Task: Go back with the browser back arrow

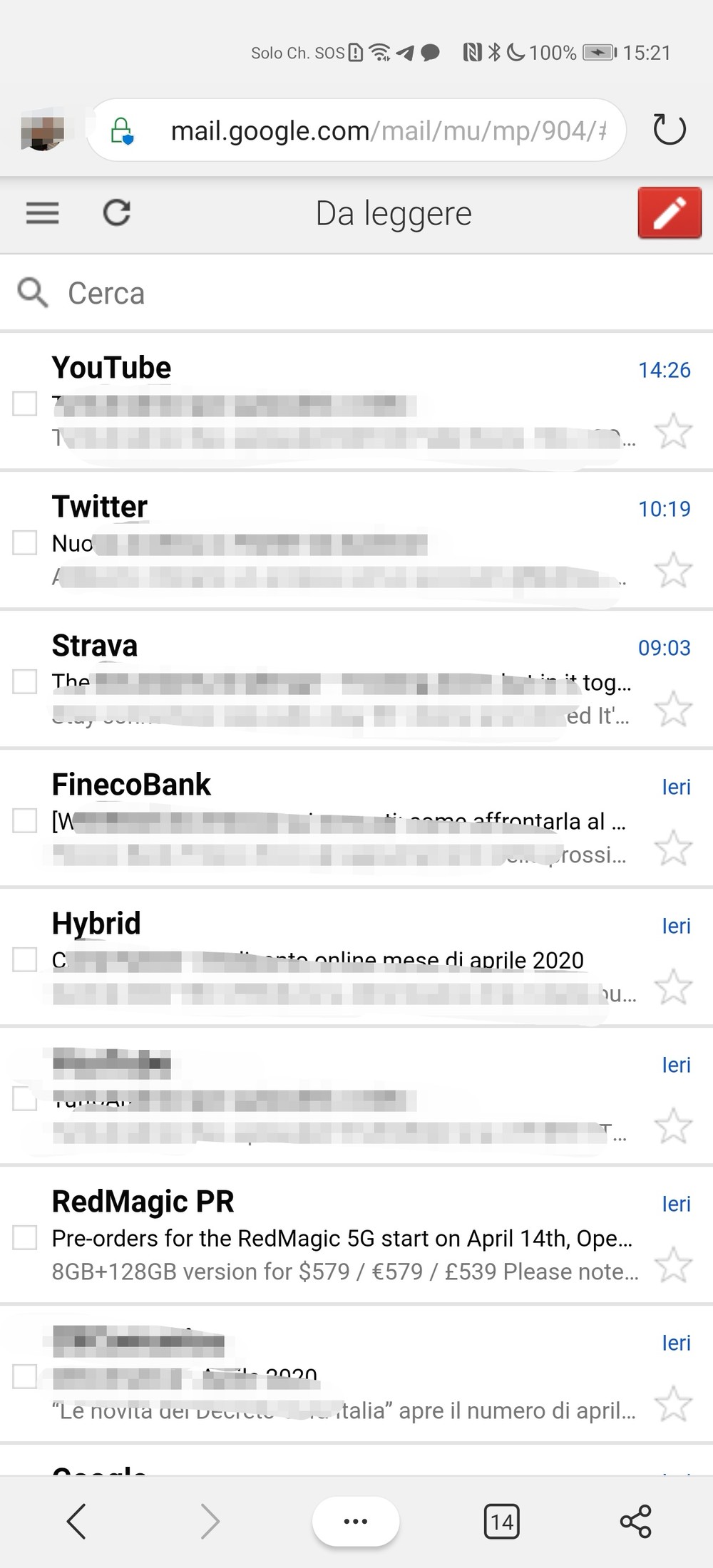Action: [x=77, y=1522]
